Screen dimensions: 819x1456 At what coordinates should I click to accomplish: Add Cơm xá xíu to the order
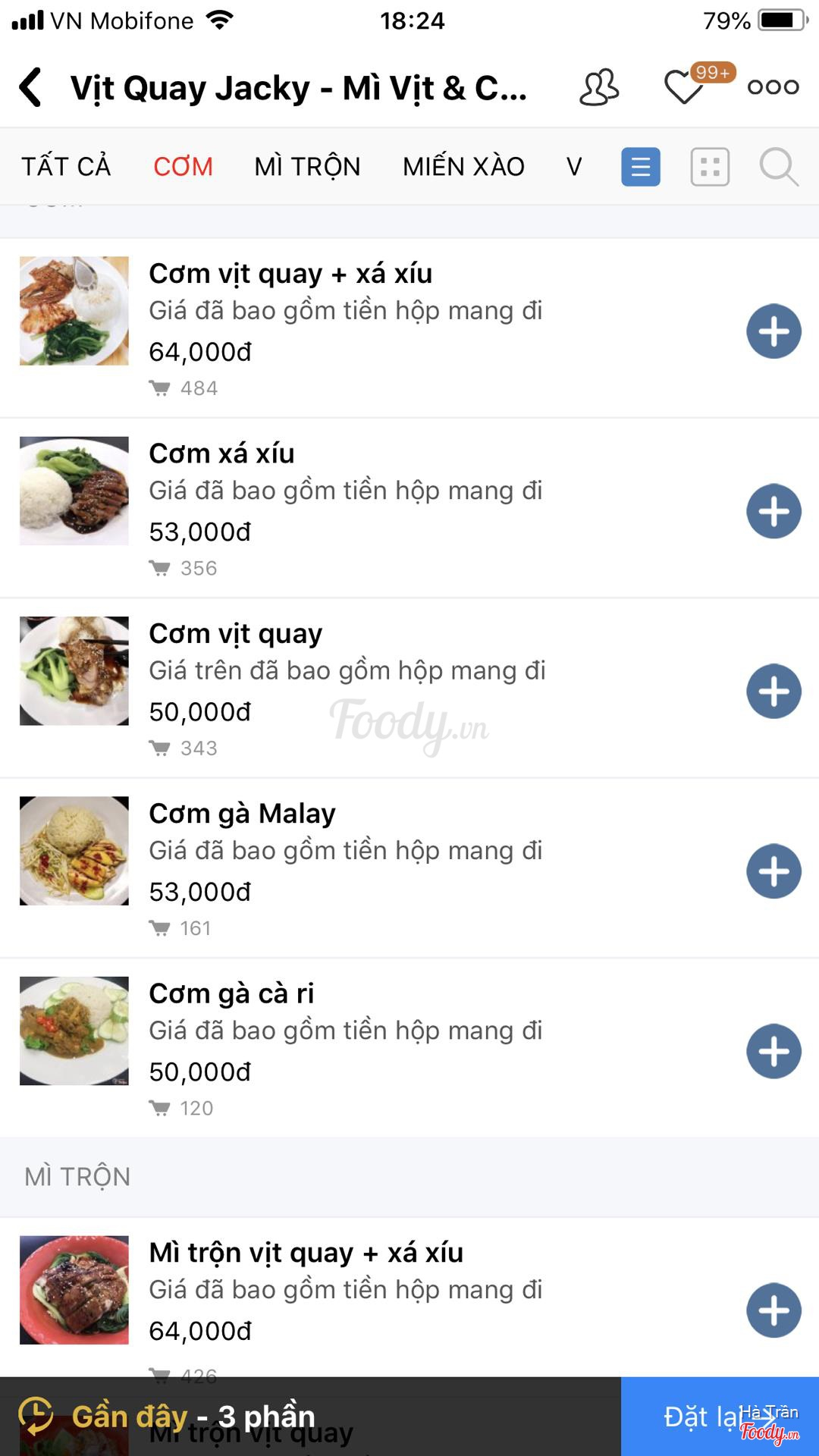pos(773,512)
